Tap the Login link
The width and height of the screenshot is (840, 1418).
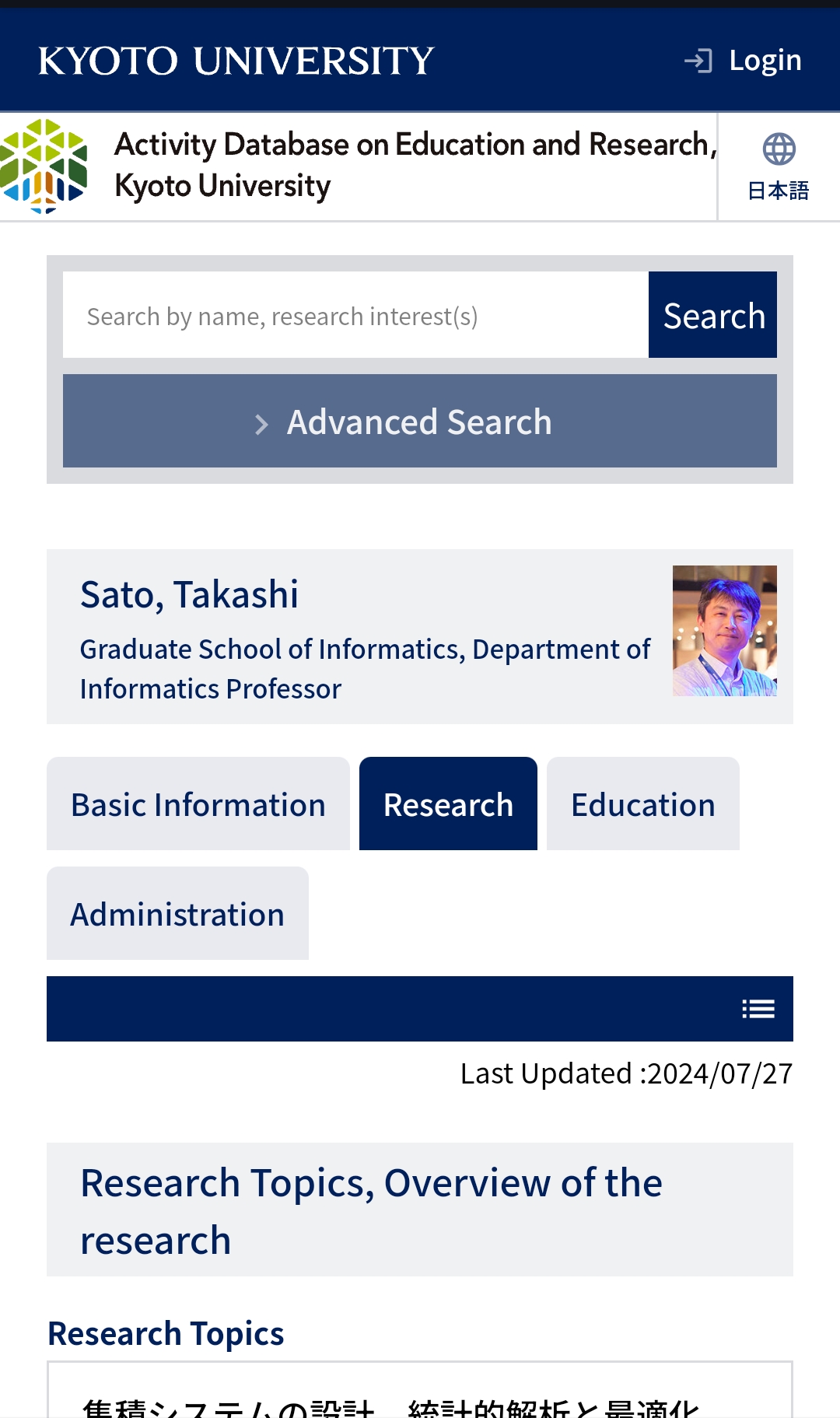point(744,61)
